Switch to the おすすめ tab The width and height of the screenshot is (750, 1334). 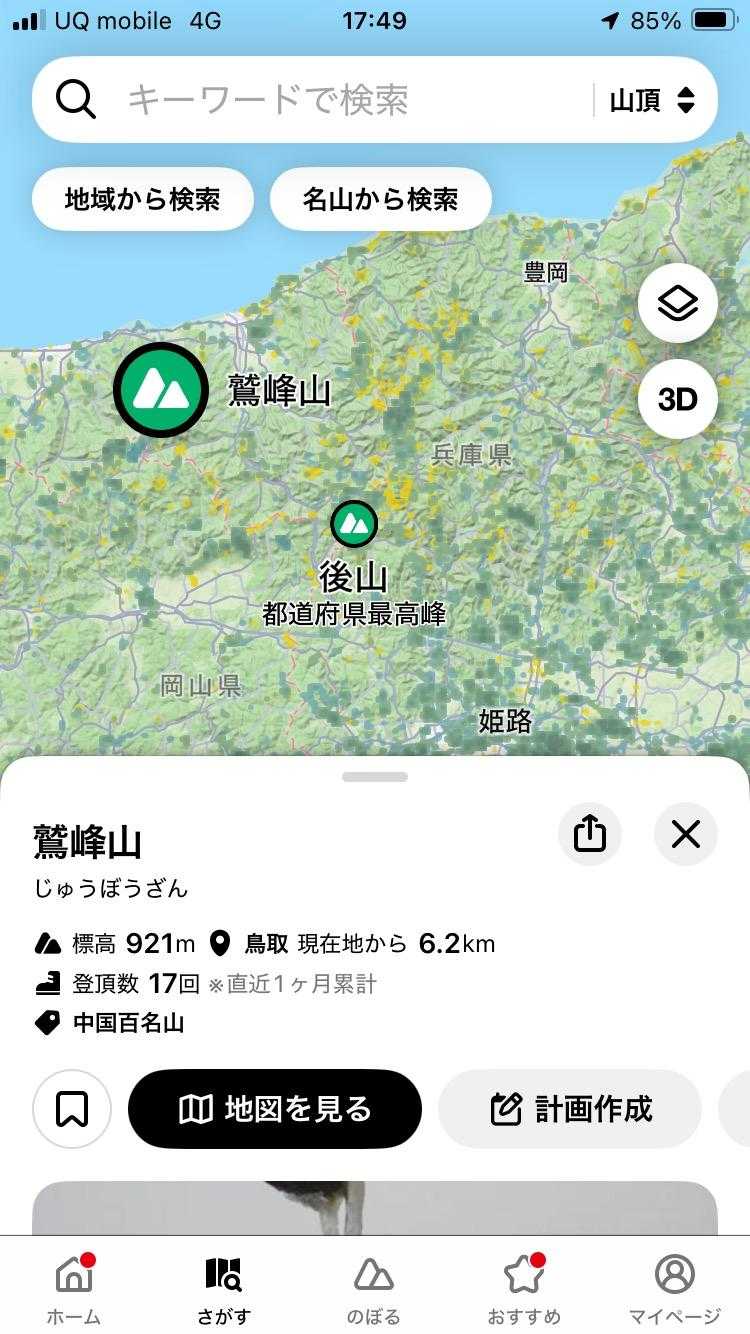tap(524, 1288)
